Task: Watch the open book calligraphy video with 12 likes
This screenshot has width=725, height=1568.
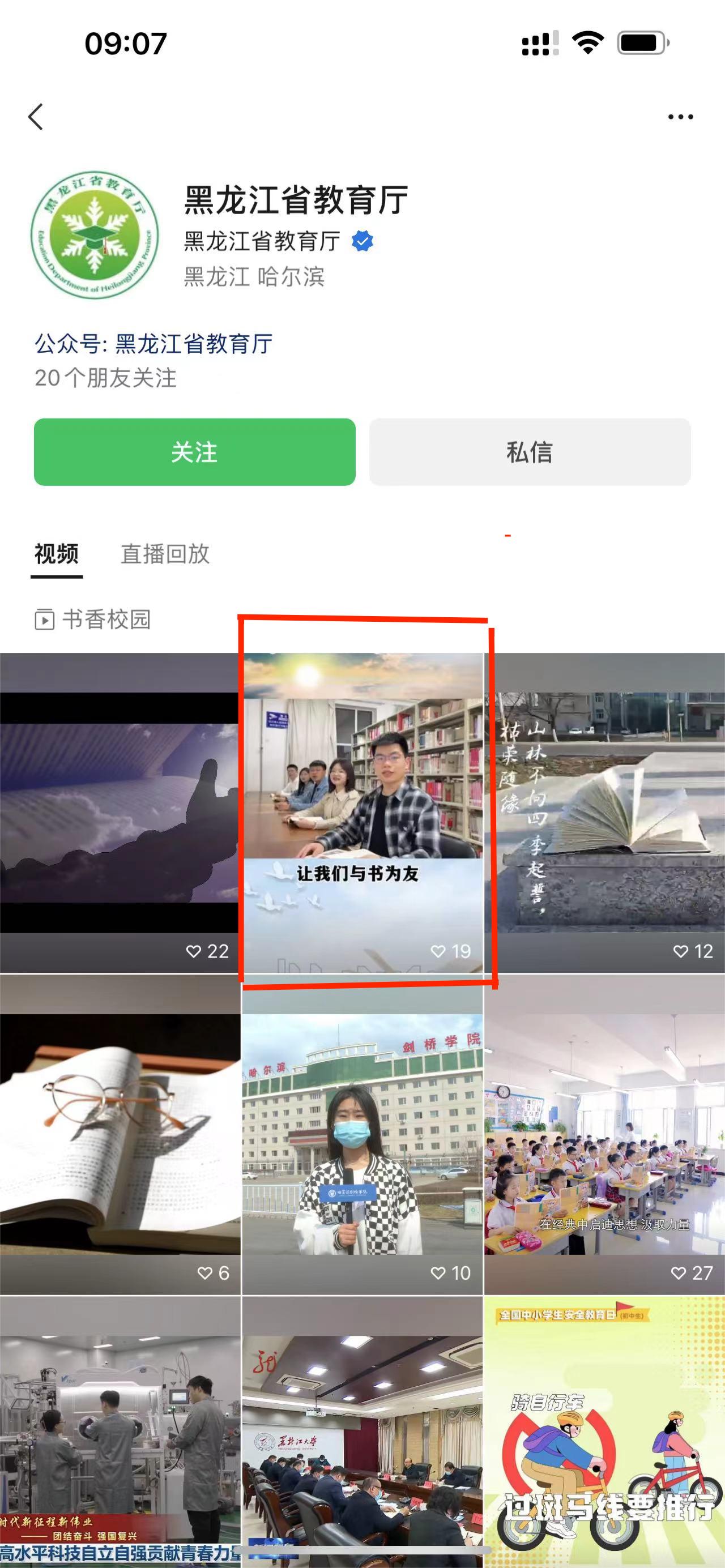Action: pos(605,812)
